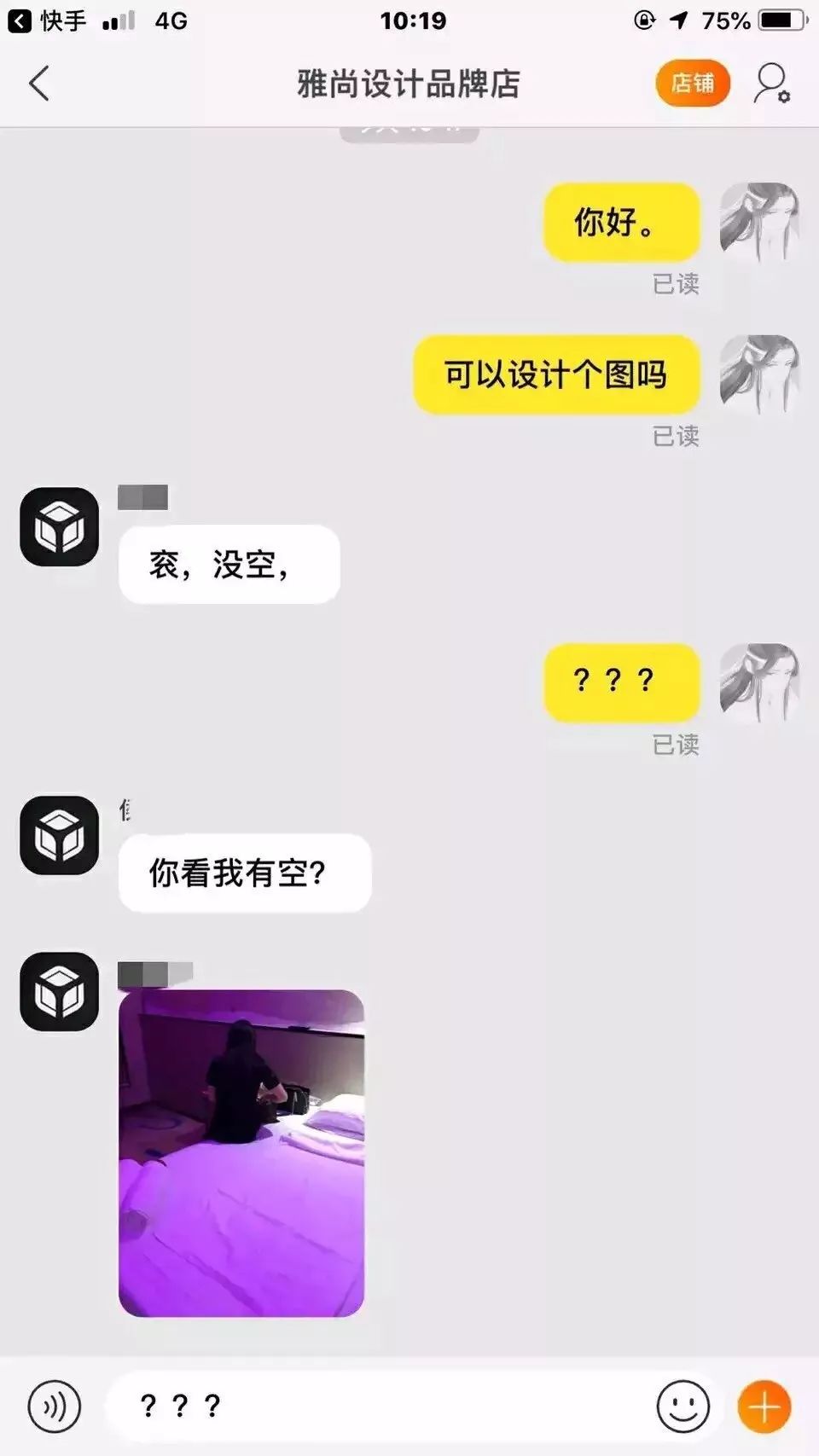
Task: Open the emoji picker
Action: pos(682,1407)
